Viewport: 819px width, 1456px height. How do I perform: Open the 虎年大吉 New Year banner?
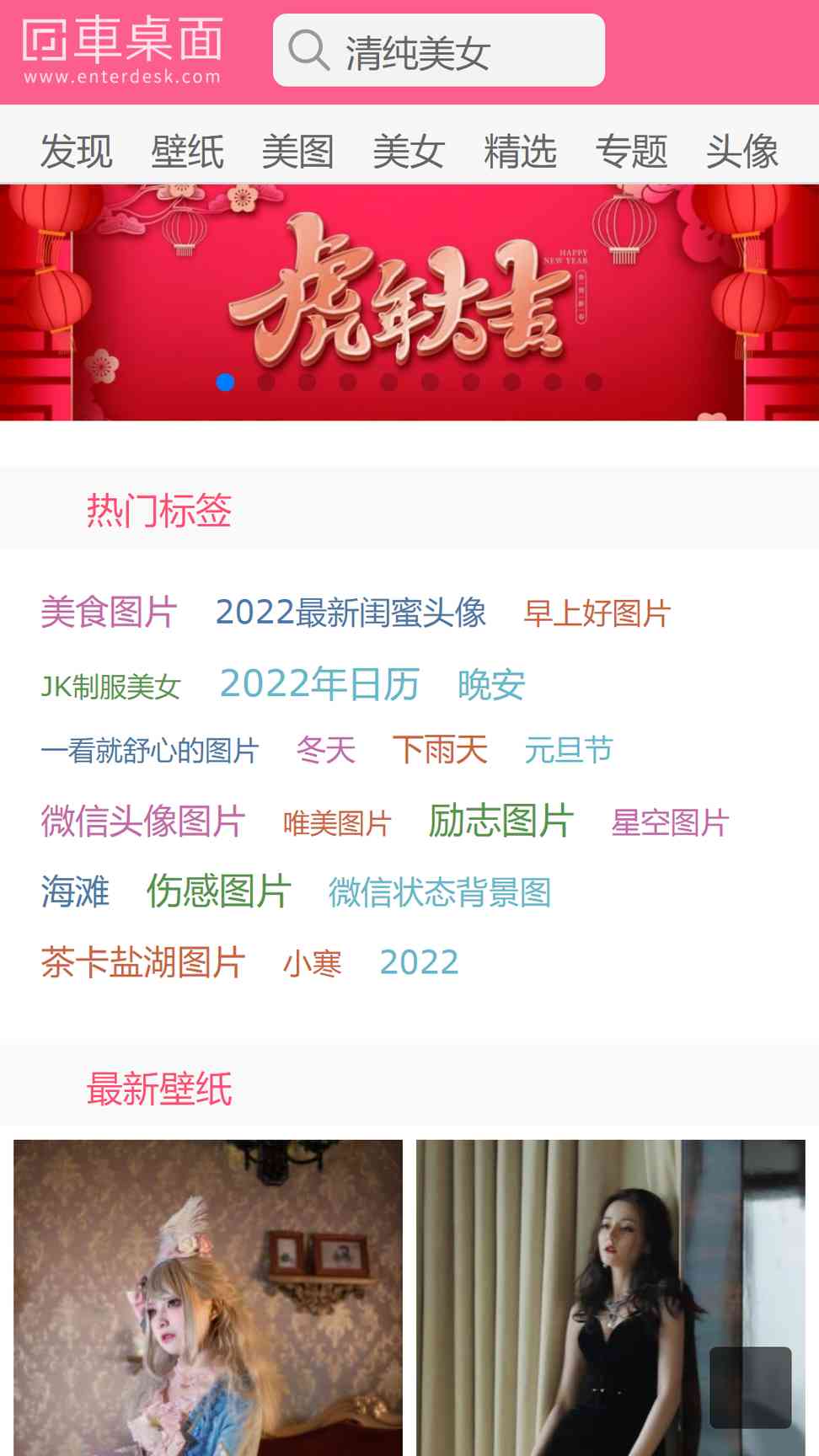coord(409,302)
